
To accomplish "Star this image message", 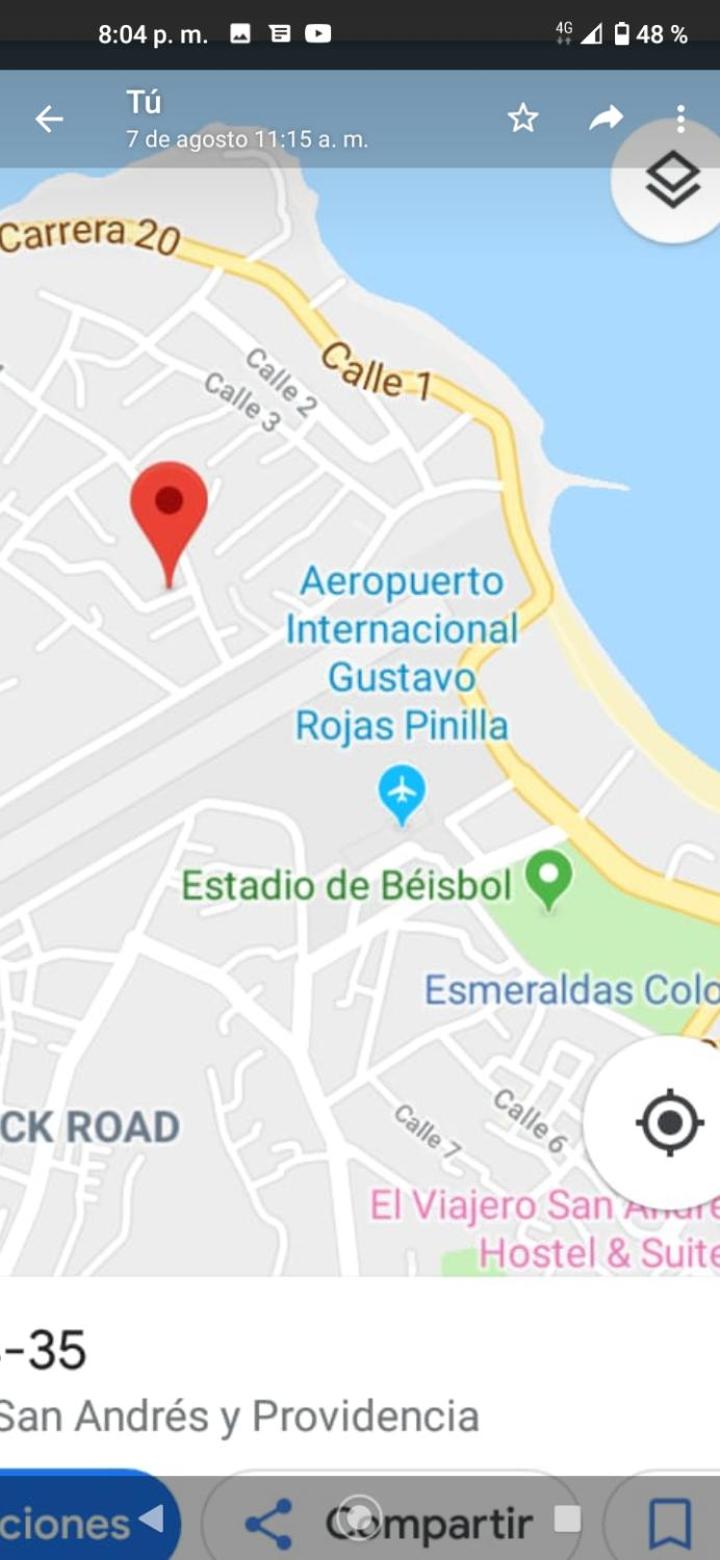I will point(523,119).
